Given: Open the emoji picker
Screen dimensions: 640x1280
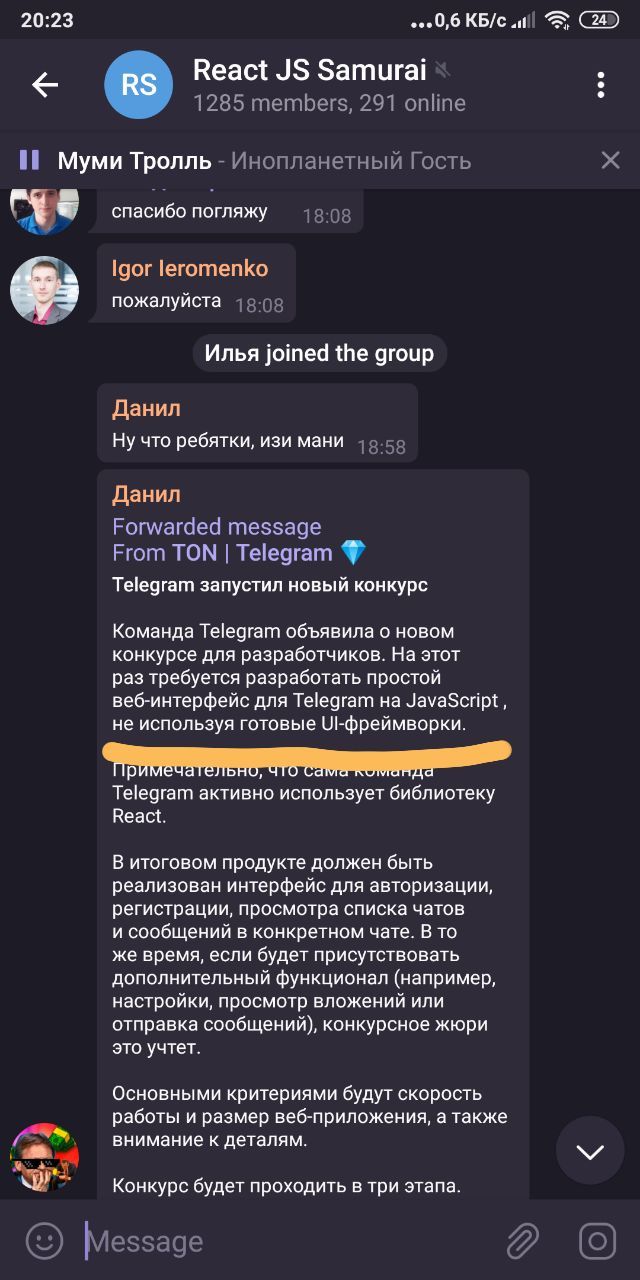Looking at the screenshot, I should pos(44,1241).
